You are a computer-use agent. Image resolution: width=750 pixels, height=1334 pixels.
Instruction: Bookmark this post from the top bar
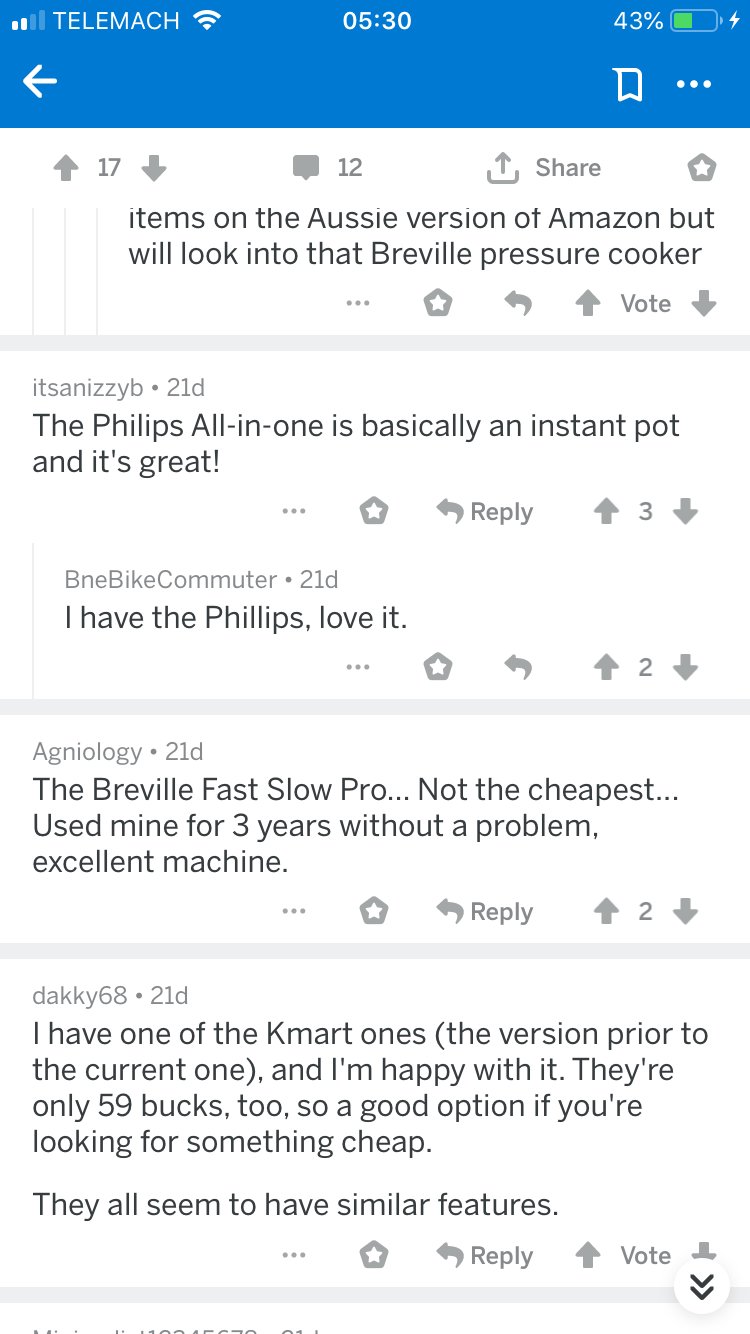(627, 85)
